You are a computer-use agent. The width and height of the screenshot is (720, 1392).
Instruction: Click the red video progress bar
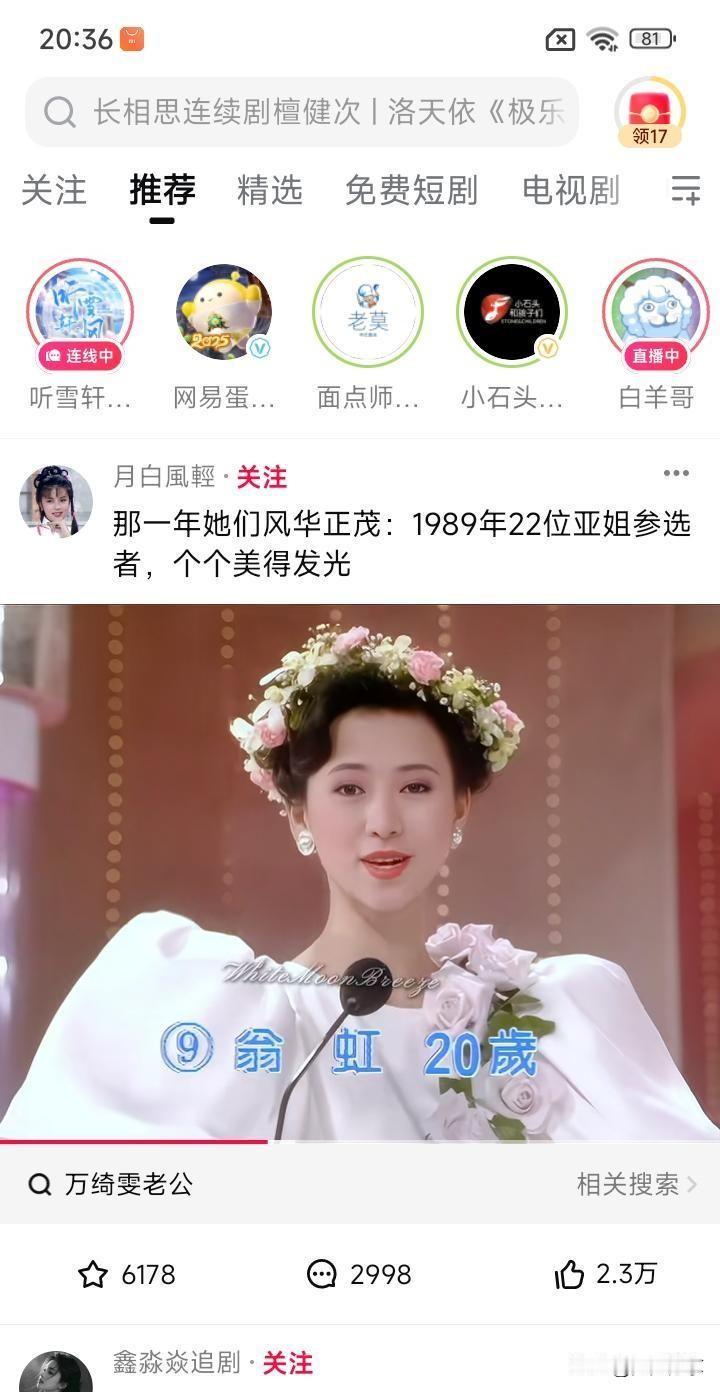click(x=135, y=1139)
